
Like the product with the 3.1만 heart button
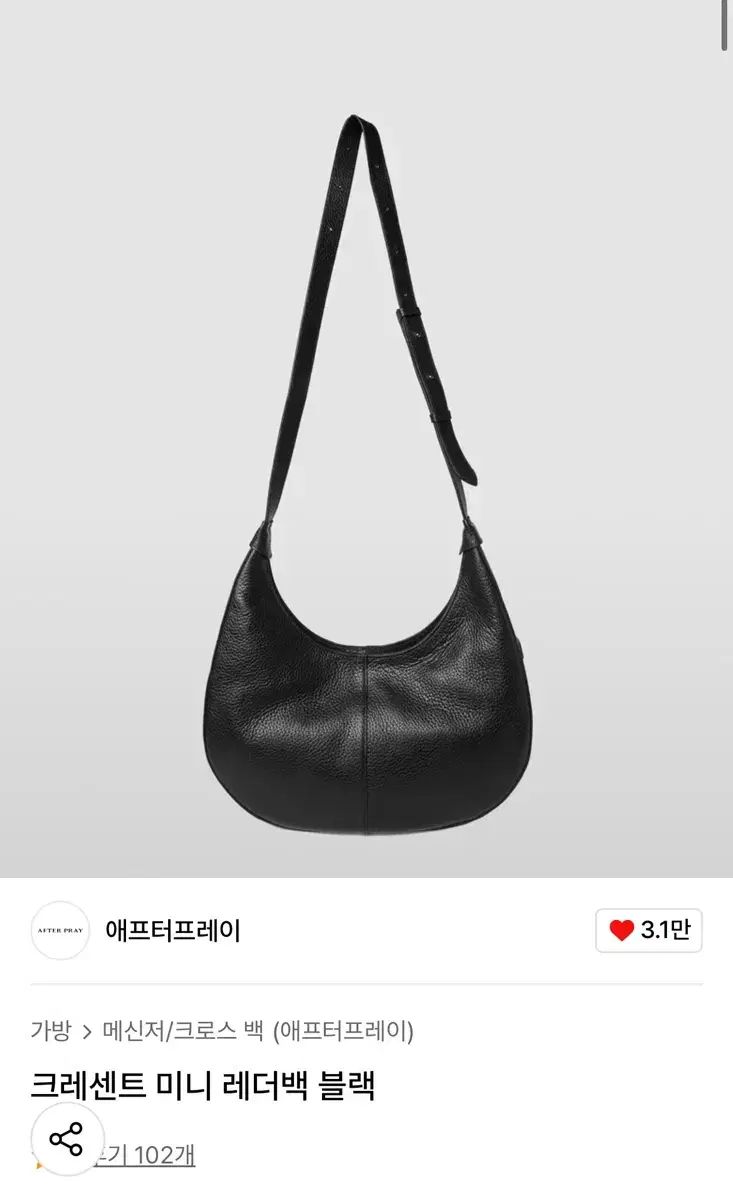tap(649, 931)
